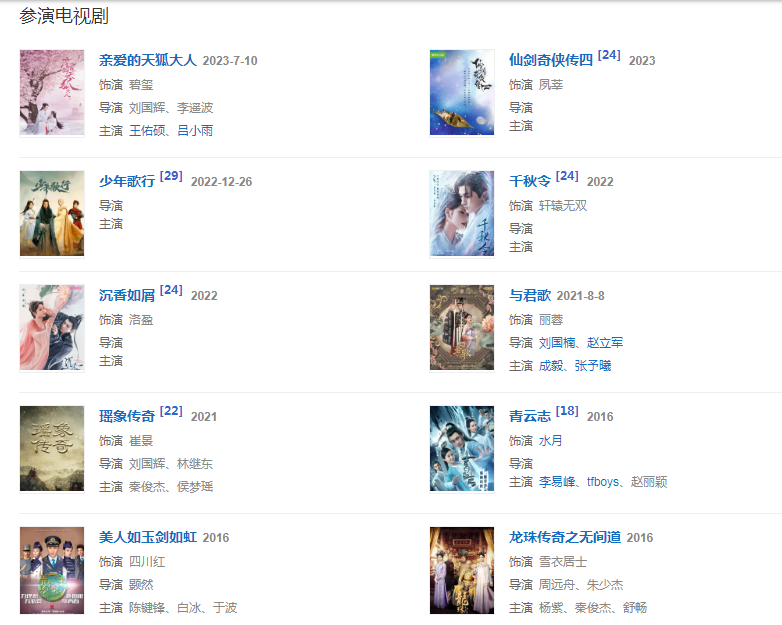
Task: Open the 龙珠传奇之无间道 title link
Action: [x=565, y=537]
